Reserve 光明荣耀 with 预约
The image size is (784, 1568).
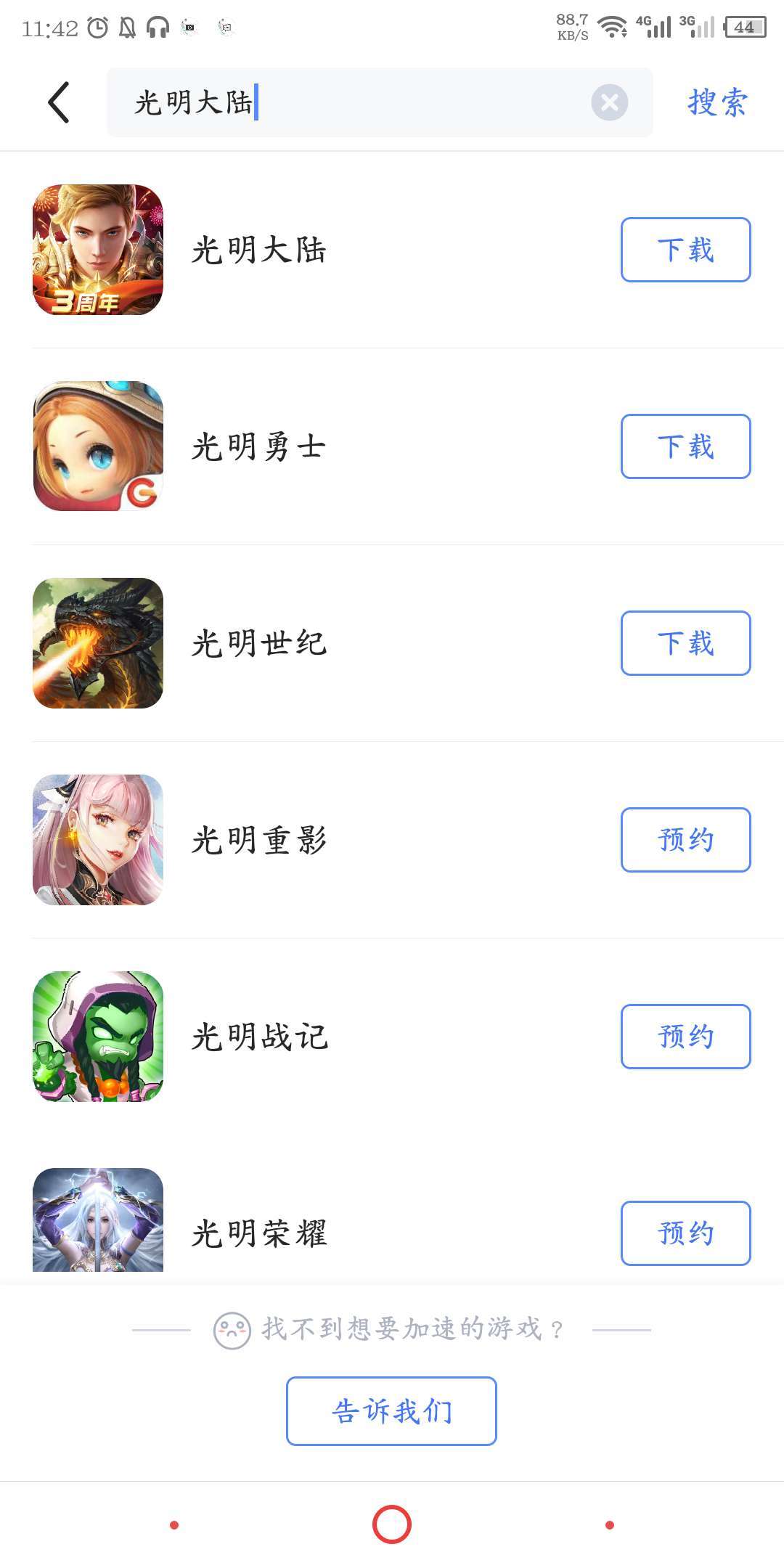click(x=685, y=1233)
